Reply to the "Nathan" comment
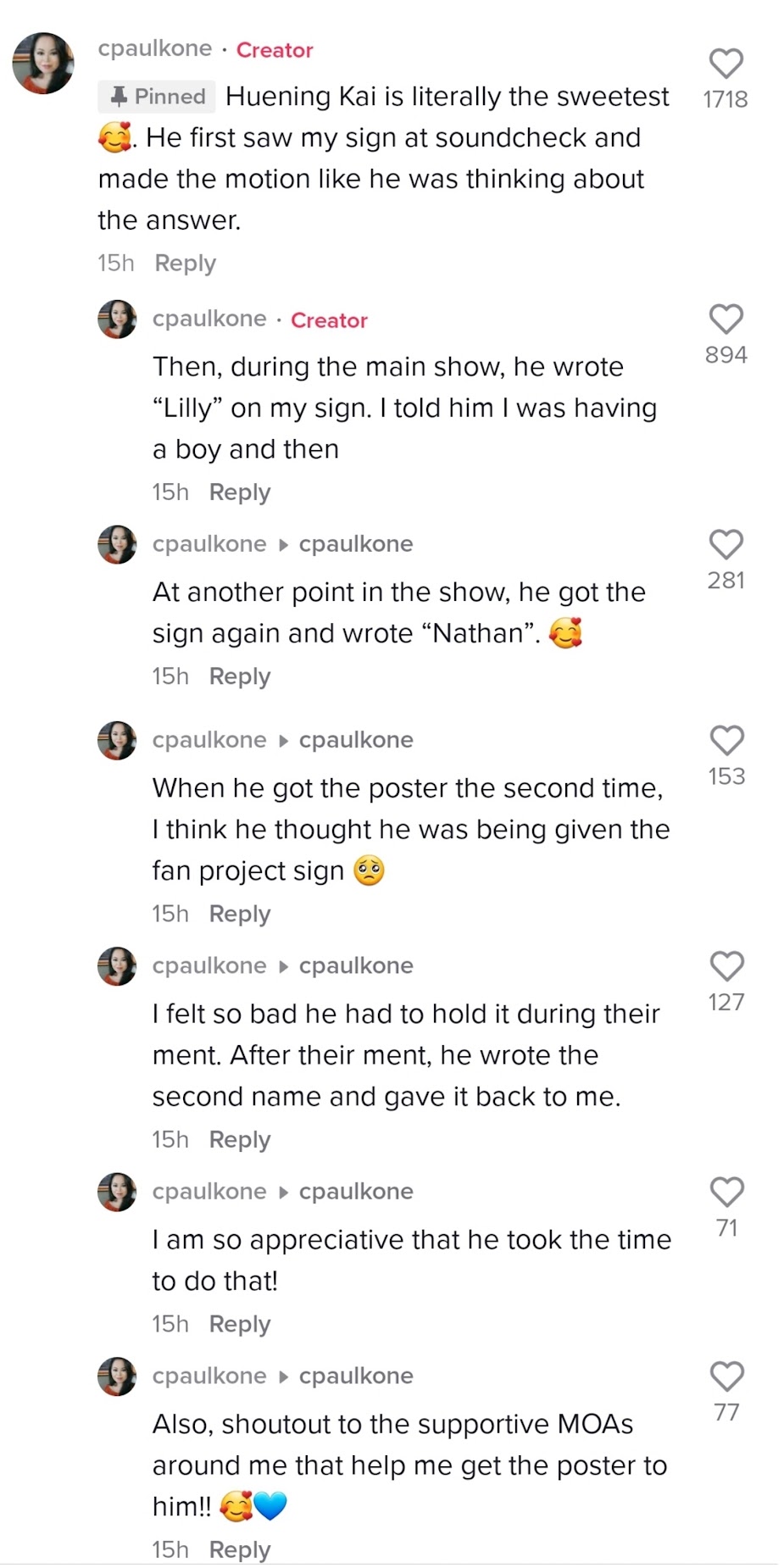Viewport: 784px width, 1568px height. click(240, 676)
